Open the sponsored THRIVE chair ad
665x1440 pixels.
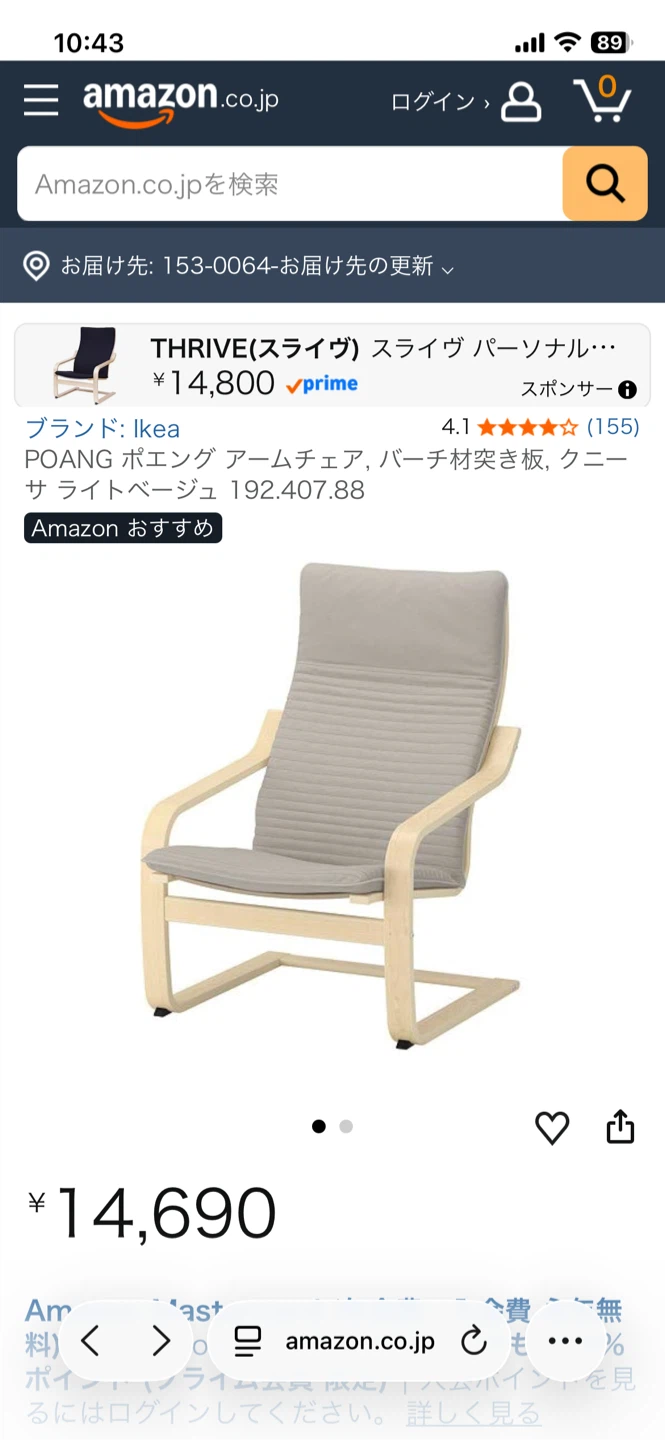point(332,365)
